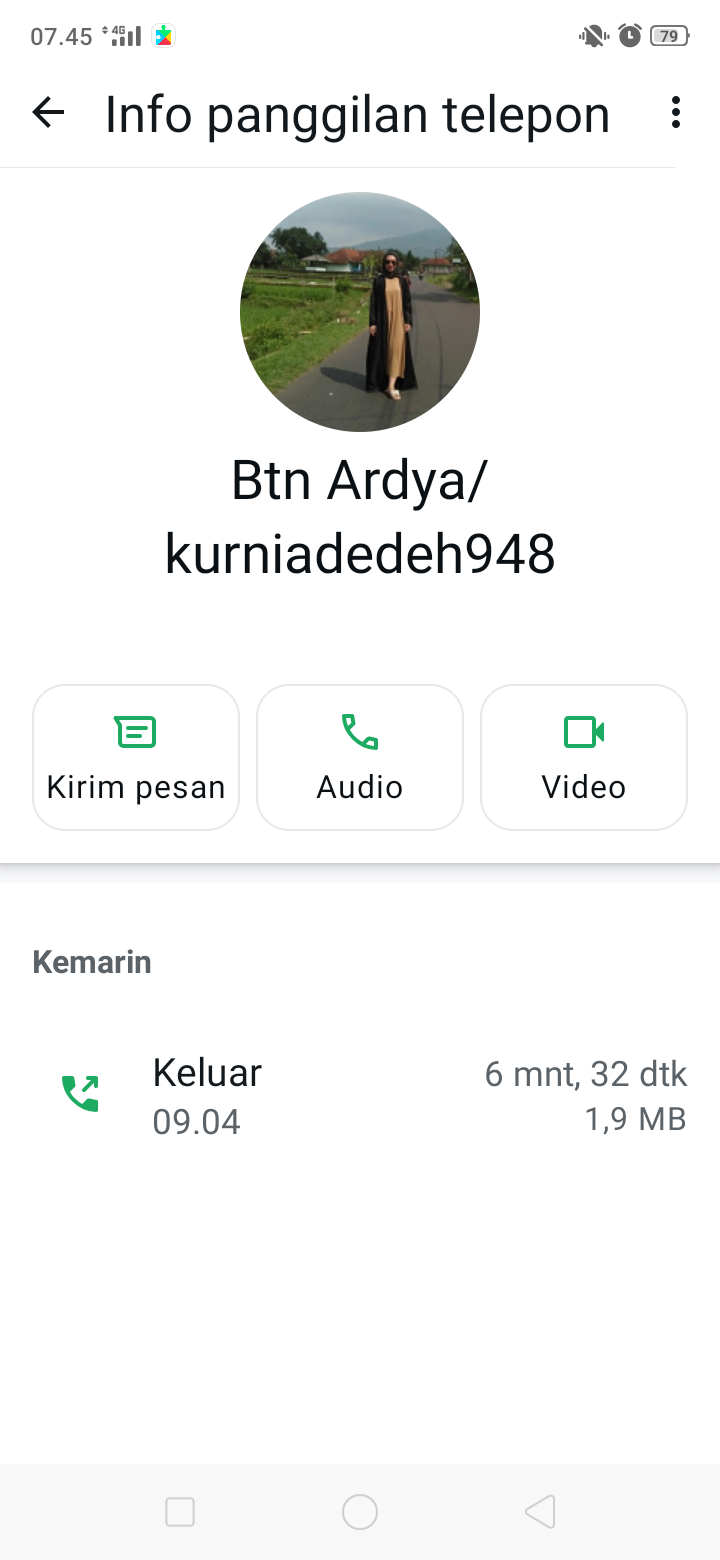This screenshot has width=720, height=1560.
Task: Open the three-dot overflow menu
Action: point(675,113)
